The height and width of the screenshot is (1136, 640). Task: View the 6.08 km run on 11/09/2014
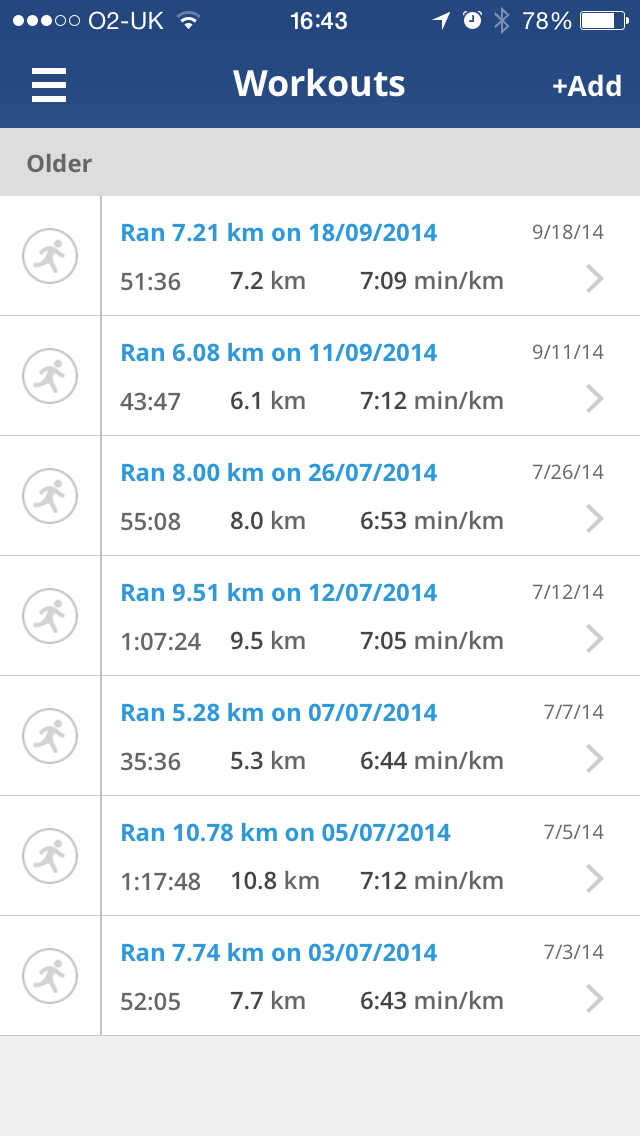[x=278, y=353]
